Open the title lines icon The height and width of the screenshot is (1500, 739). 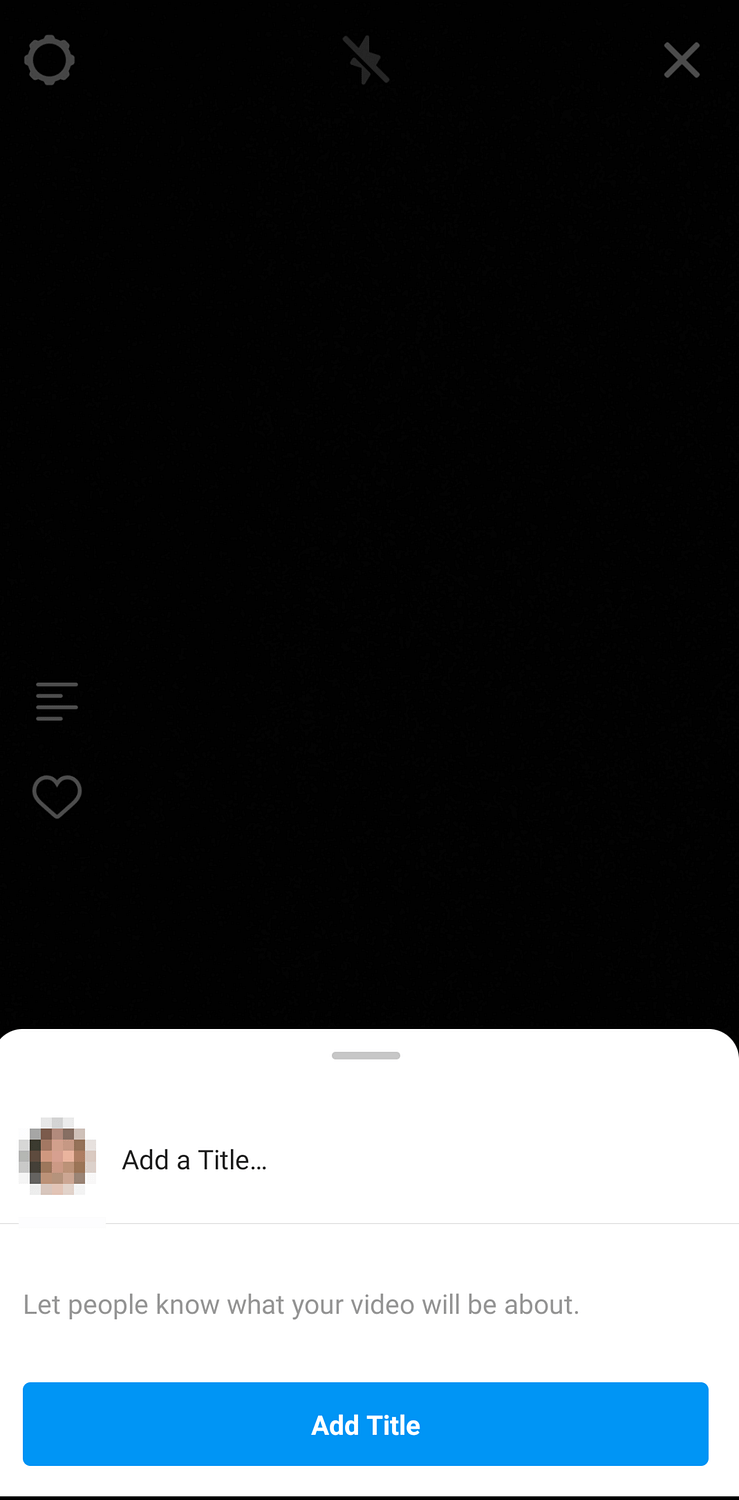[57, 701]
